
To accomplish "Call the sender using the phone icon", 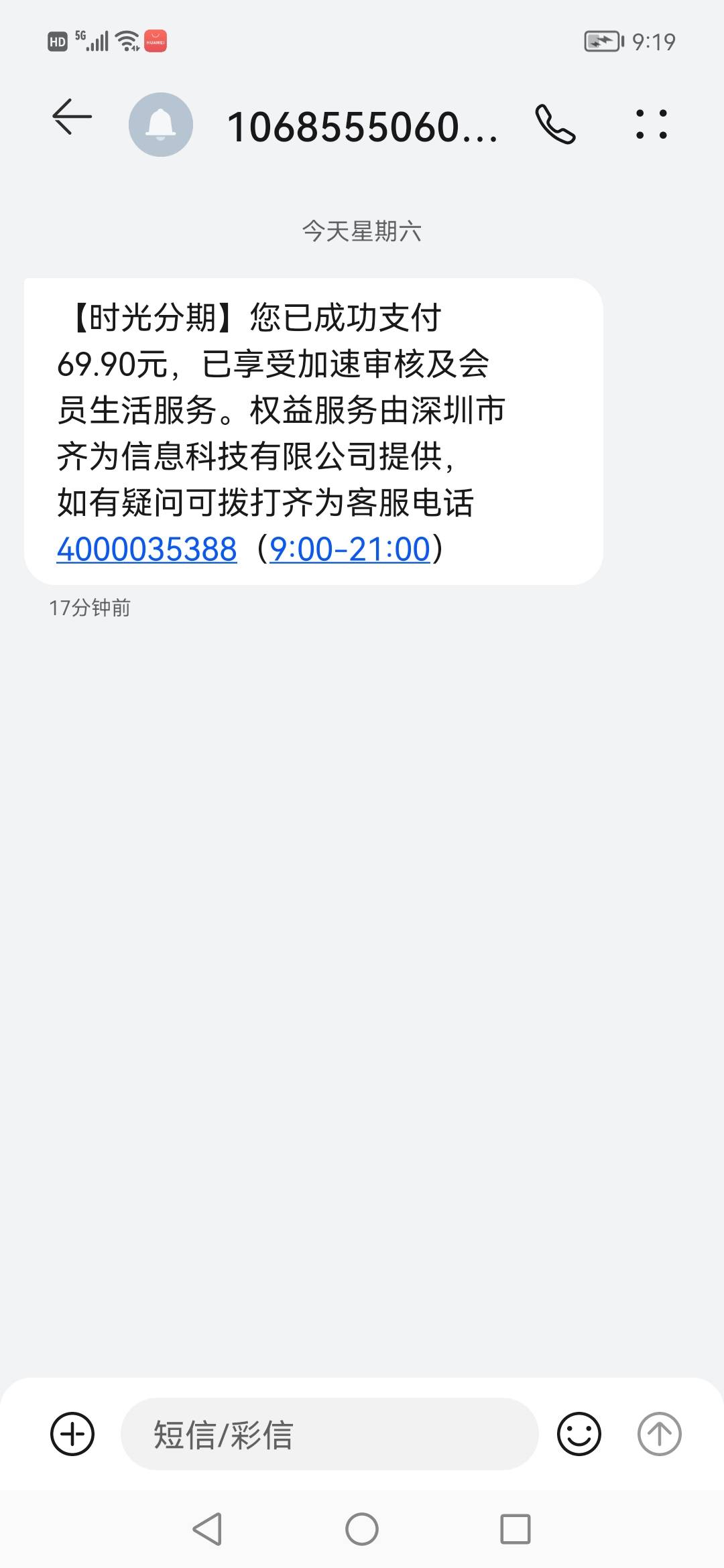I will pyautogui.click(x=555, y=125).
